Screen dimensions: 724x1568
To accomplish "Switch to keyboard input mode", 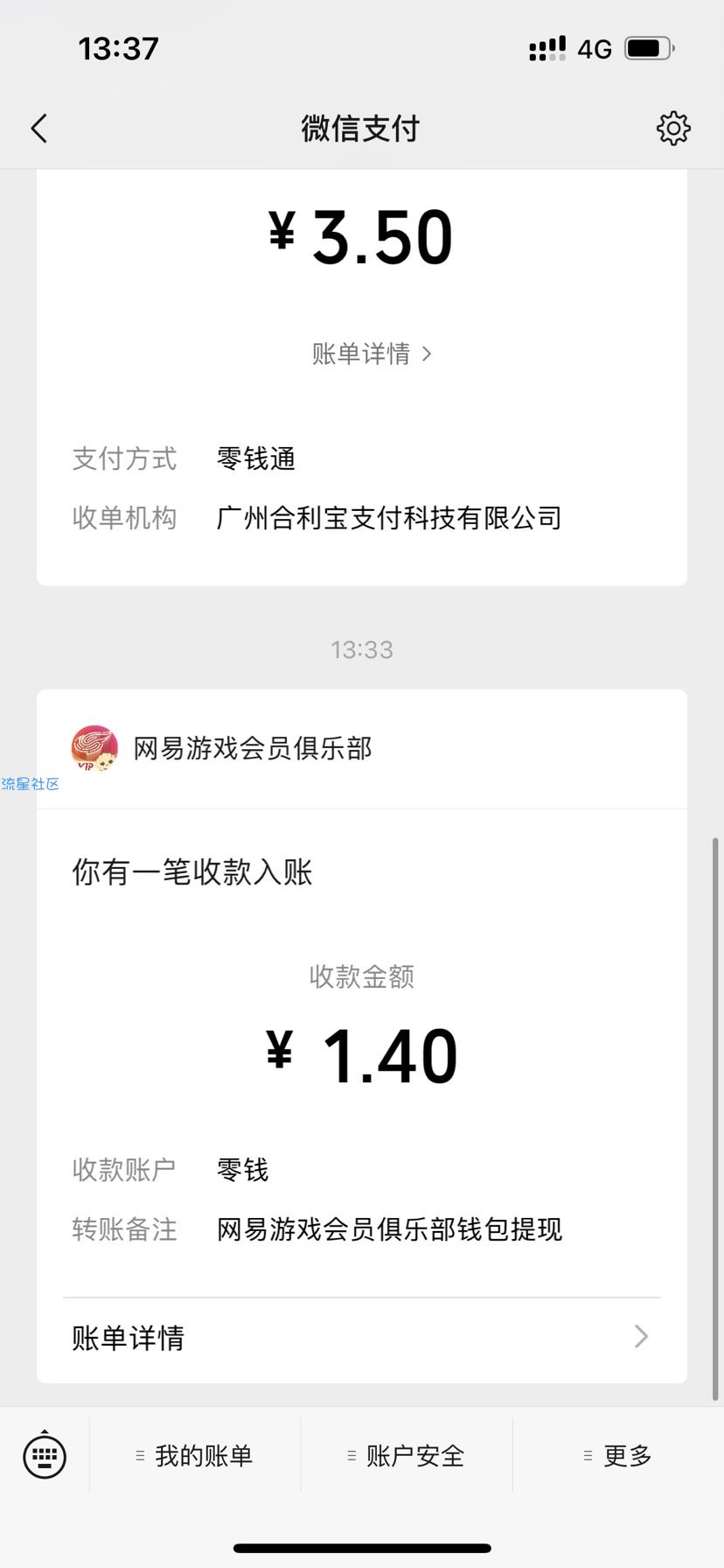I will tap(45, 1455).
